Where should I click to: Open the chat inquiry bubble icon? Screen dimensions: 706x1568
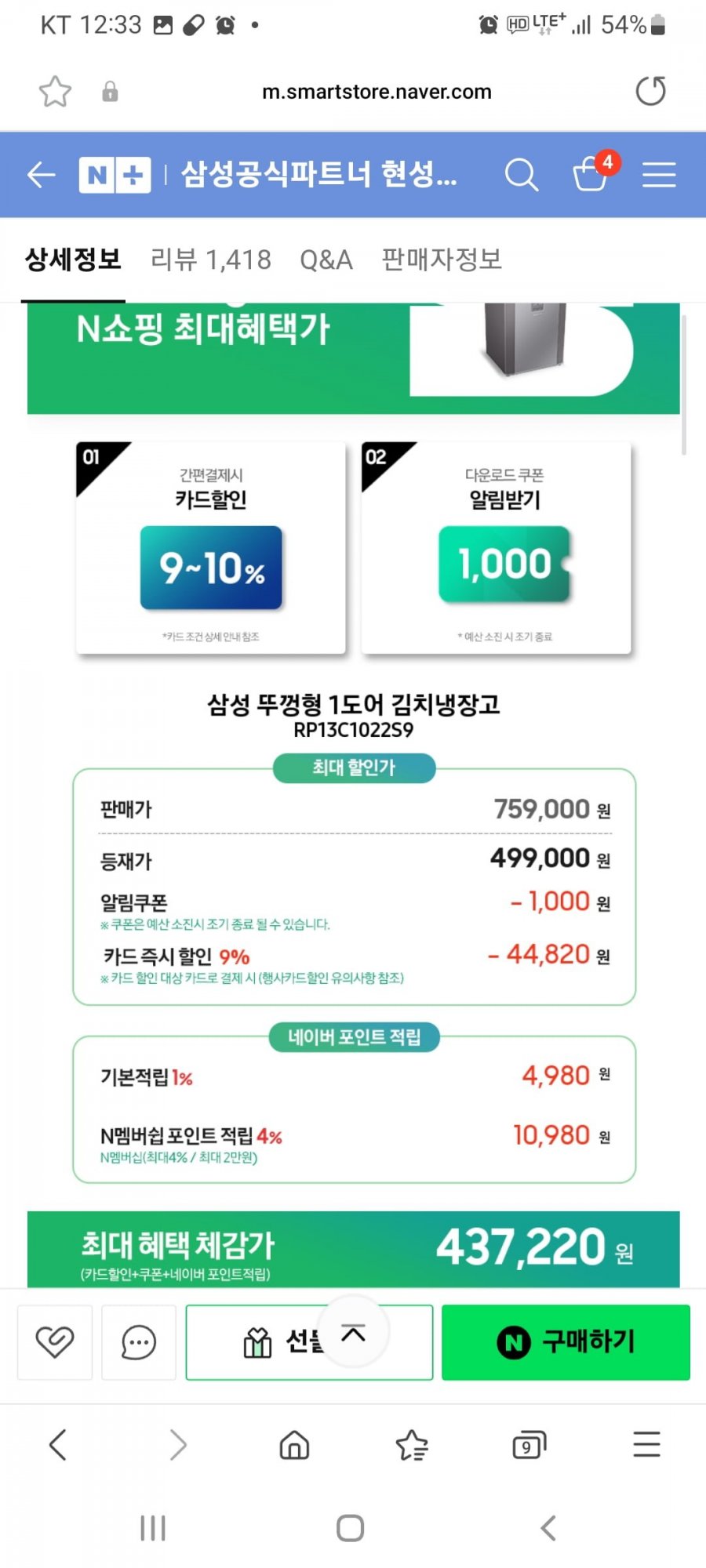click(139, 1342)
